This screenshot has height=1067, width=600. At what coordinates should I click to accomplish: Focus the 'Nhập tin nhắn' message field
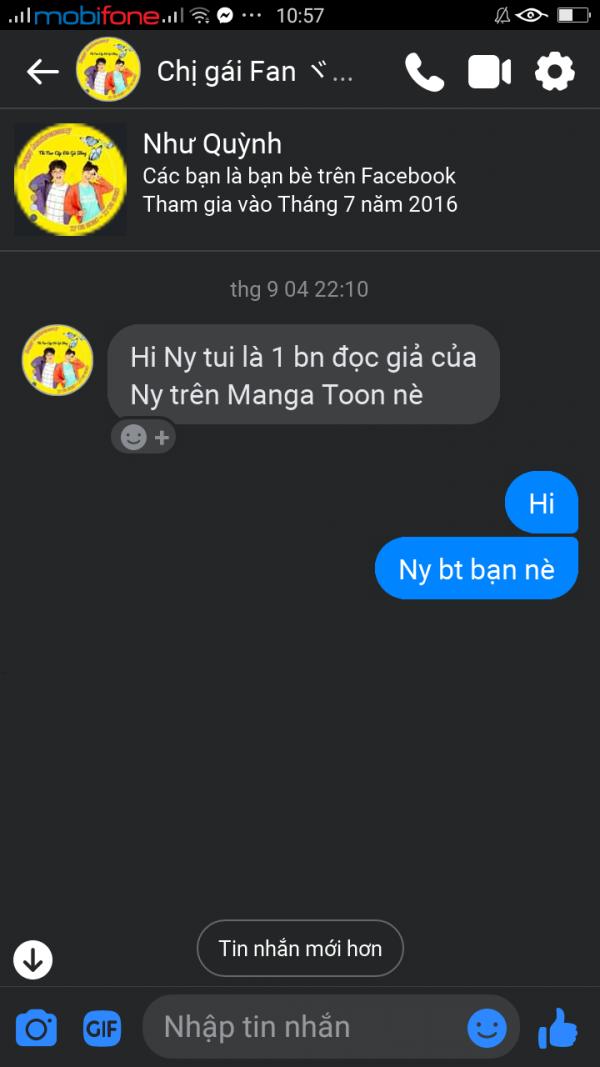306,1027
